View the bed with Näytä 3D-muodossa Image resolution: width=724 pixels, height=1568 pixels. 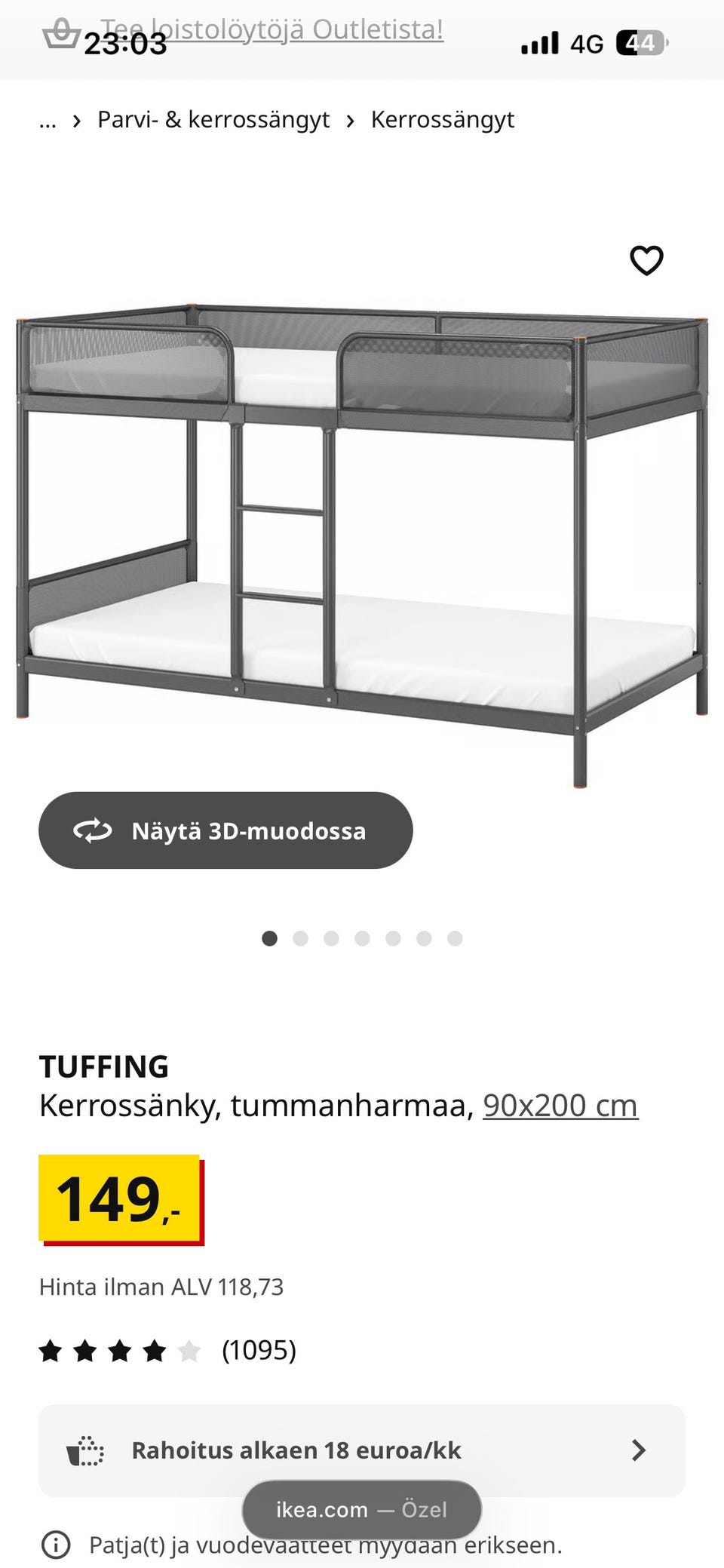point(225,830)
